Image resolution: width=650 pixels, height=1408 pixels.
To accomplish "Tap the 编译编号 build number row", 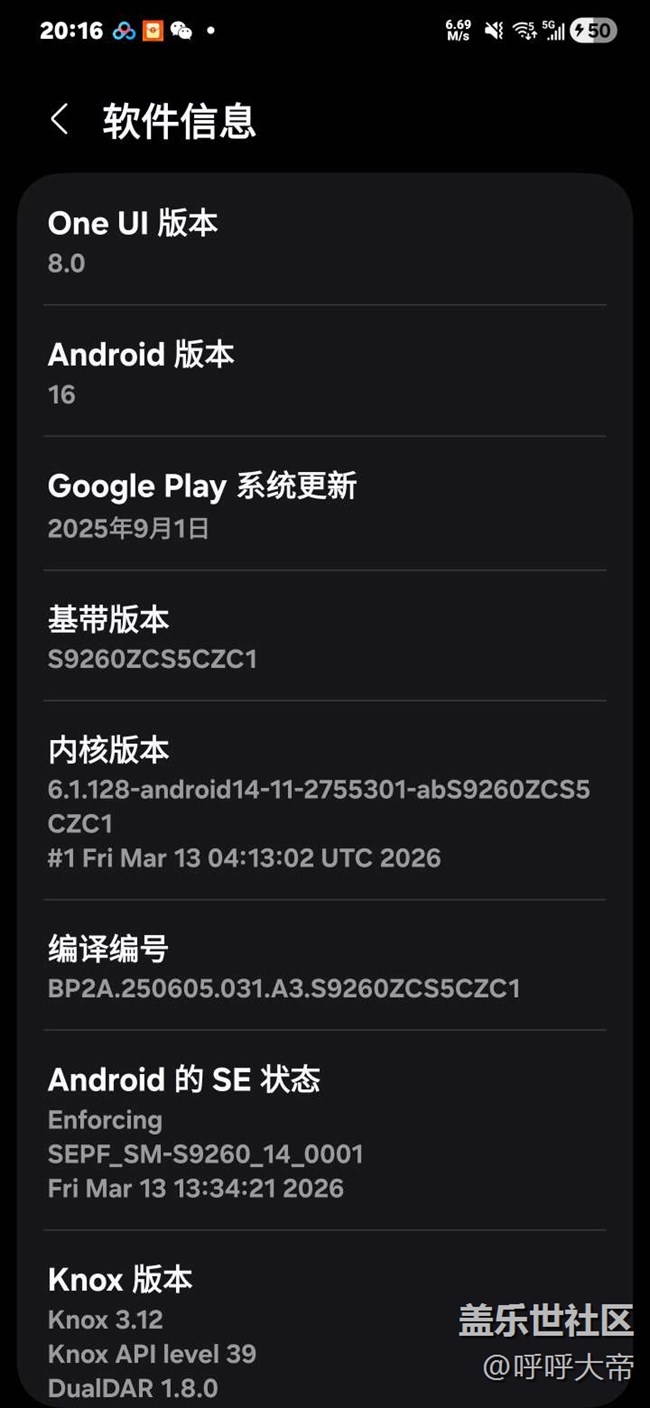I will (326, 966).
